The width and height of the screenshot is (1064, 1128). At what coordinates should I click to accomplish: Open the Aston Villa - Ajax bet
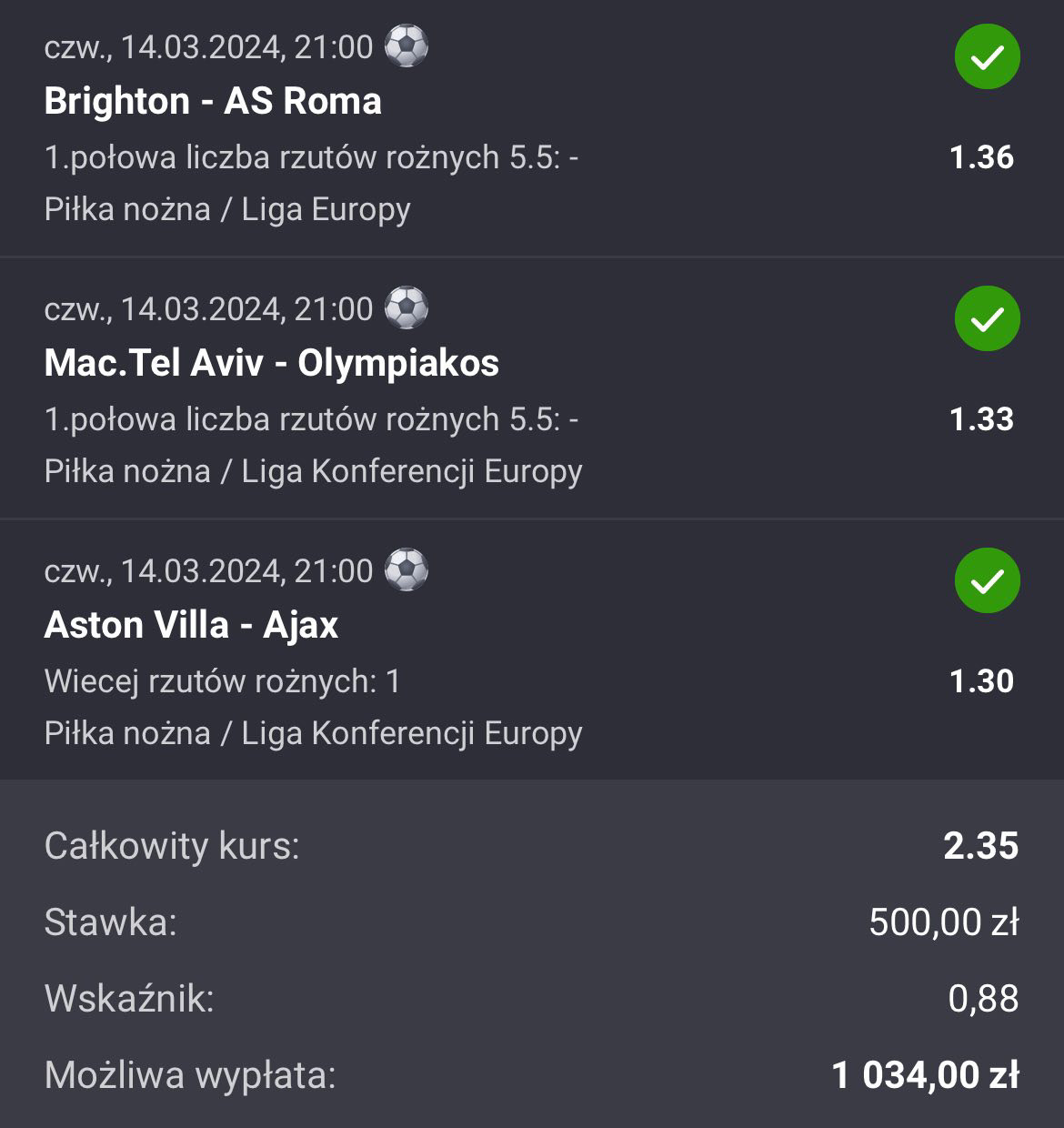click(191, 625)
